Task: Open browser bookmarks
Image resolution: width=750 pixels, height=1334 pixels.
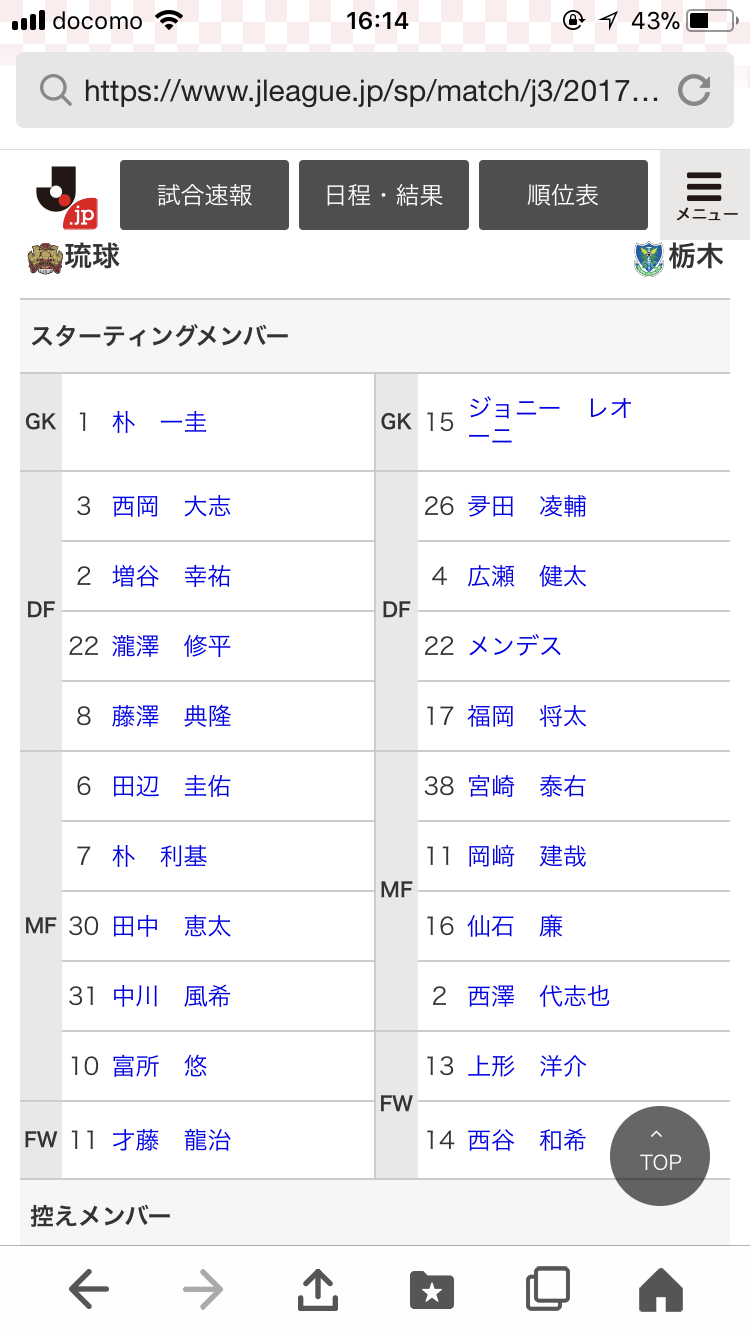Action: pyautogui.click(x=432, y=1290)
